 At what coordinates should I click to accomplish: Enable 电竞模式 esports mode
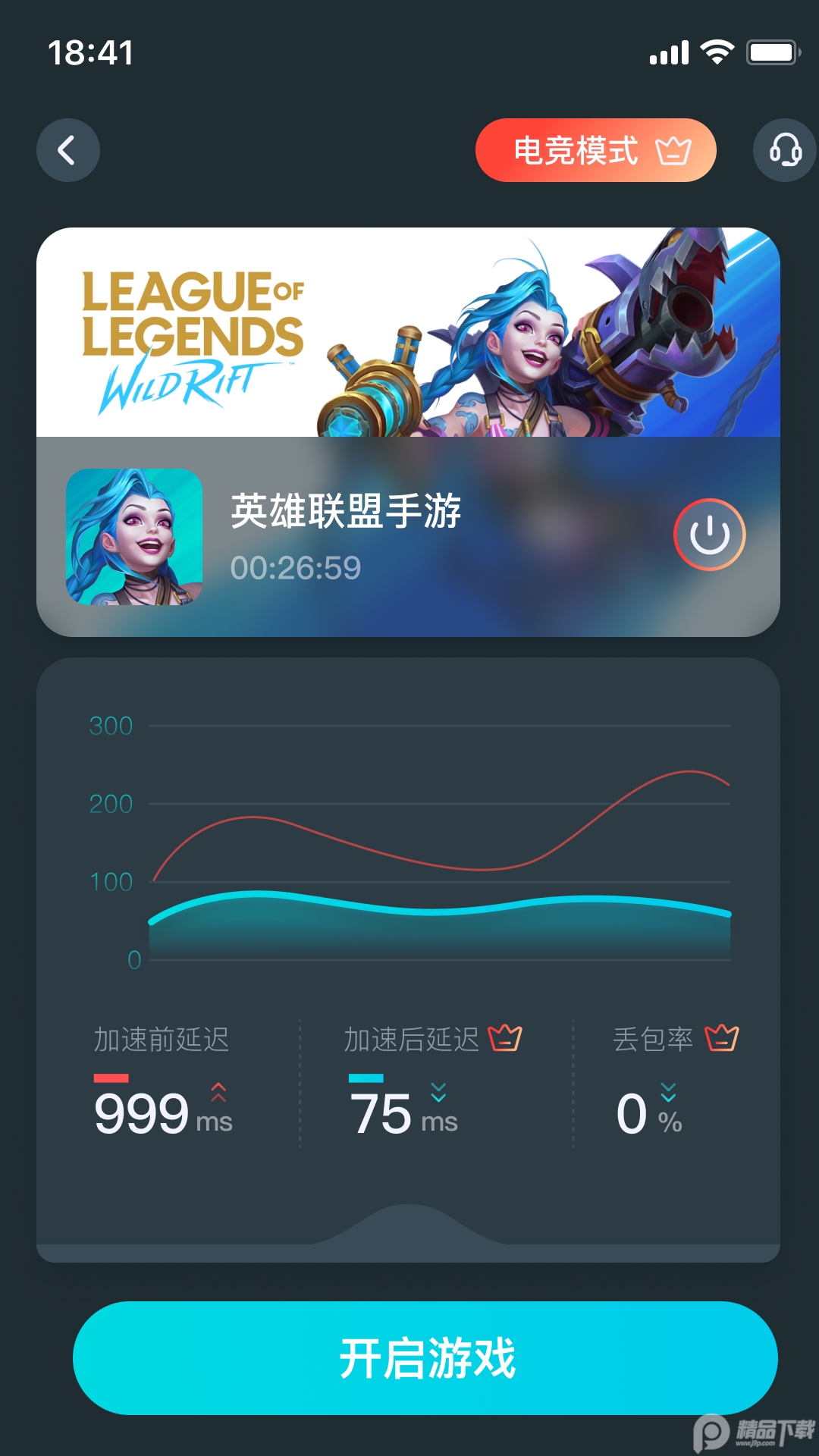coord(595,150)
